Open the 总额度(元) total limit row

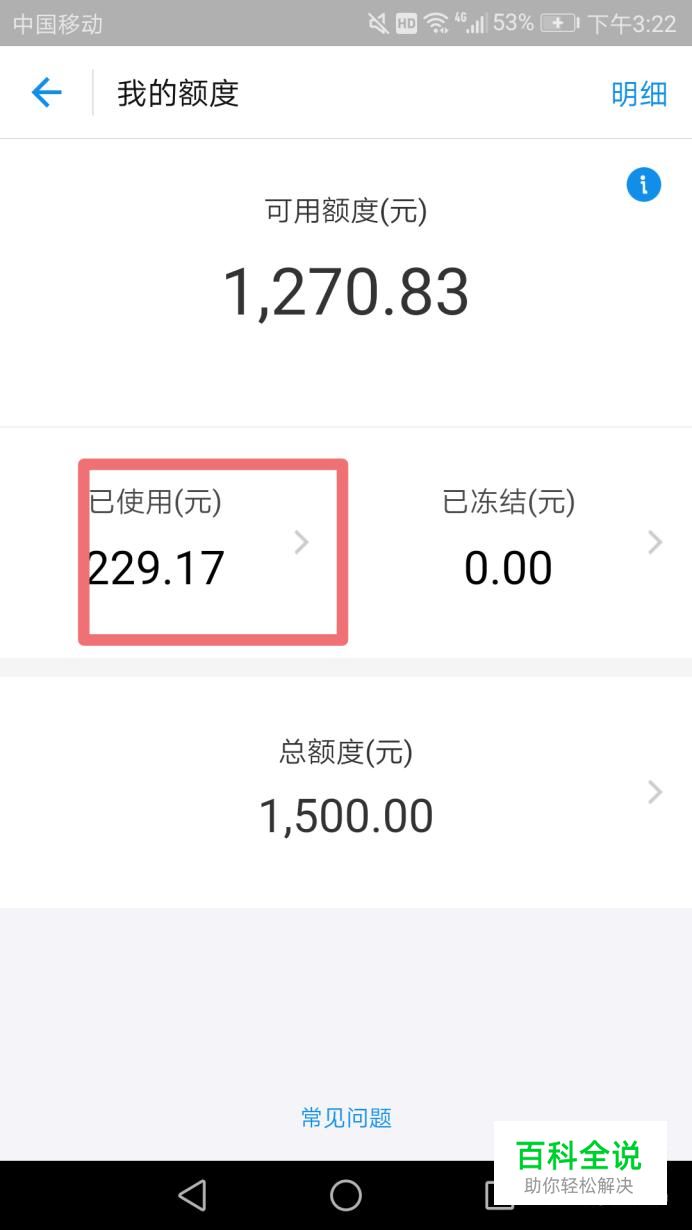point(346,792)
